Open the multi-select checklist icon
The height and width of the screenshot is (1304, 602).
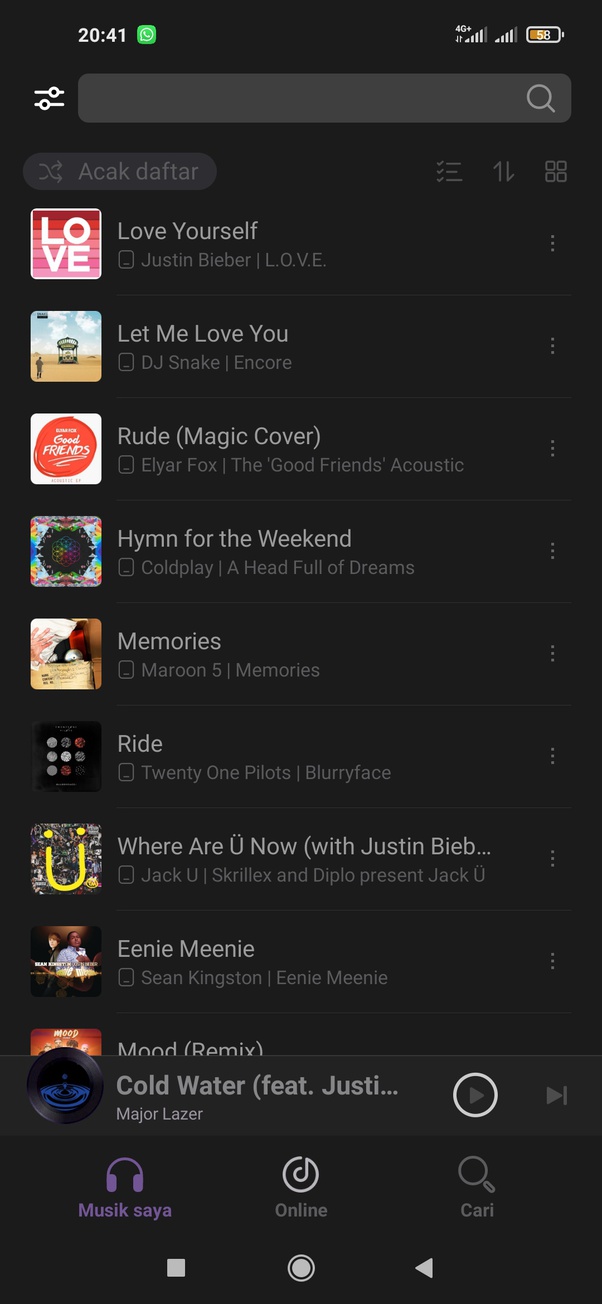tap(449, 172)
